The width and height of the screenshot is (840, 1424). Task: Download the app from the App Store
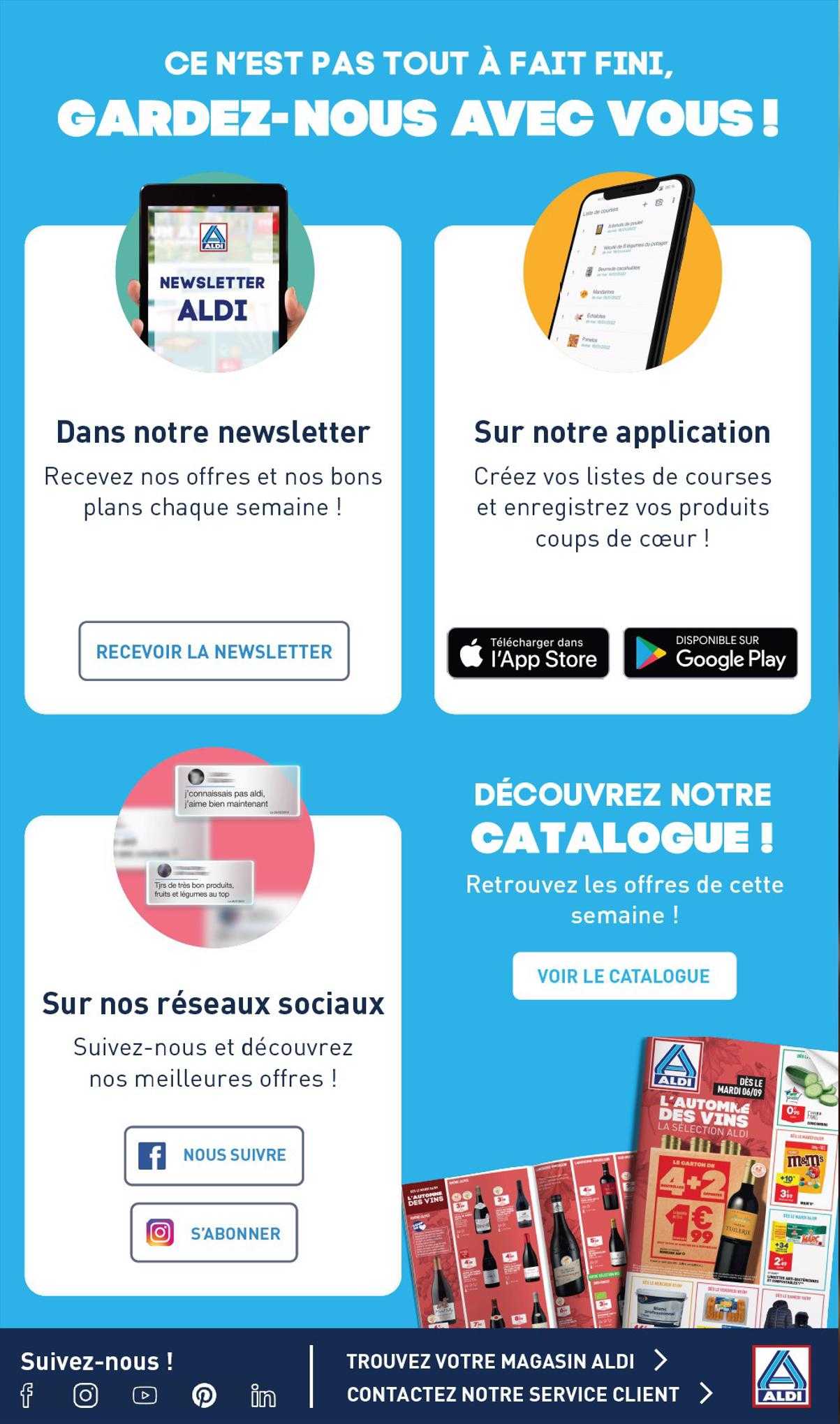[x=528, y=653]
